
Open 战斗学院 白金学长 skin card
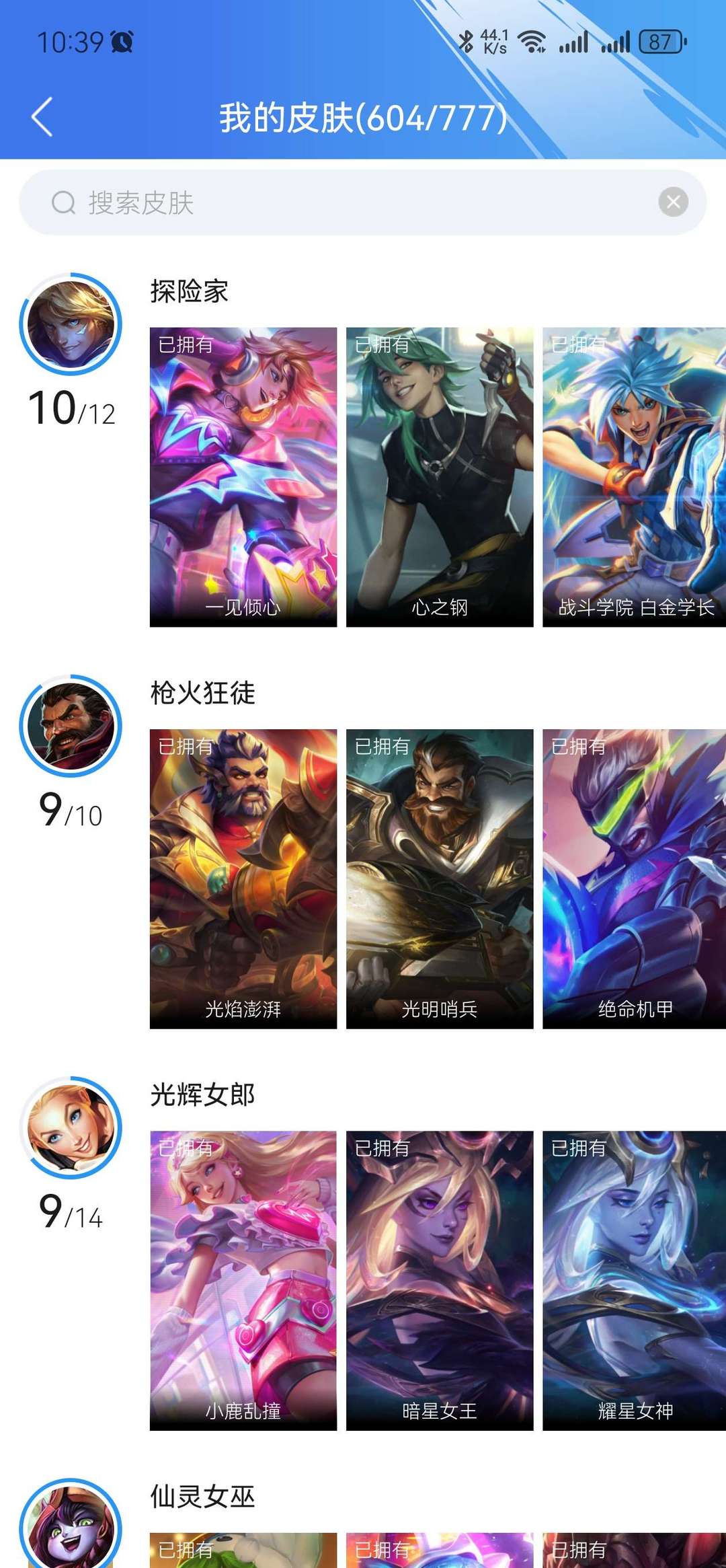click(x=634, y=477)
